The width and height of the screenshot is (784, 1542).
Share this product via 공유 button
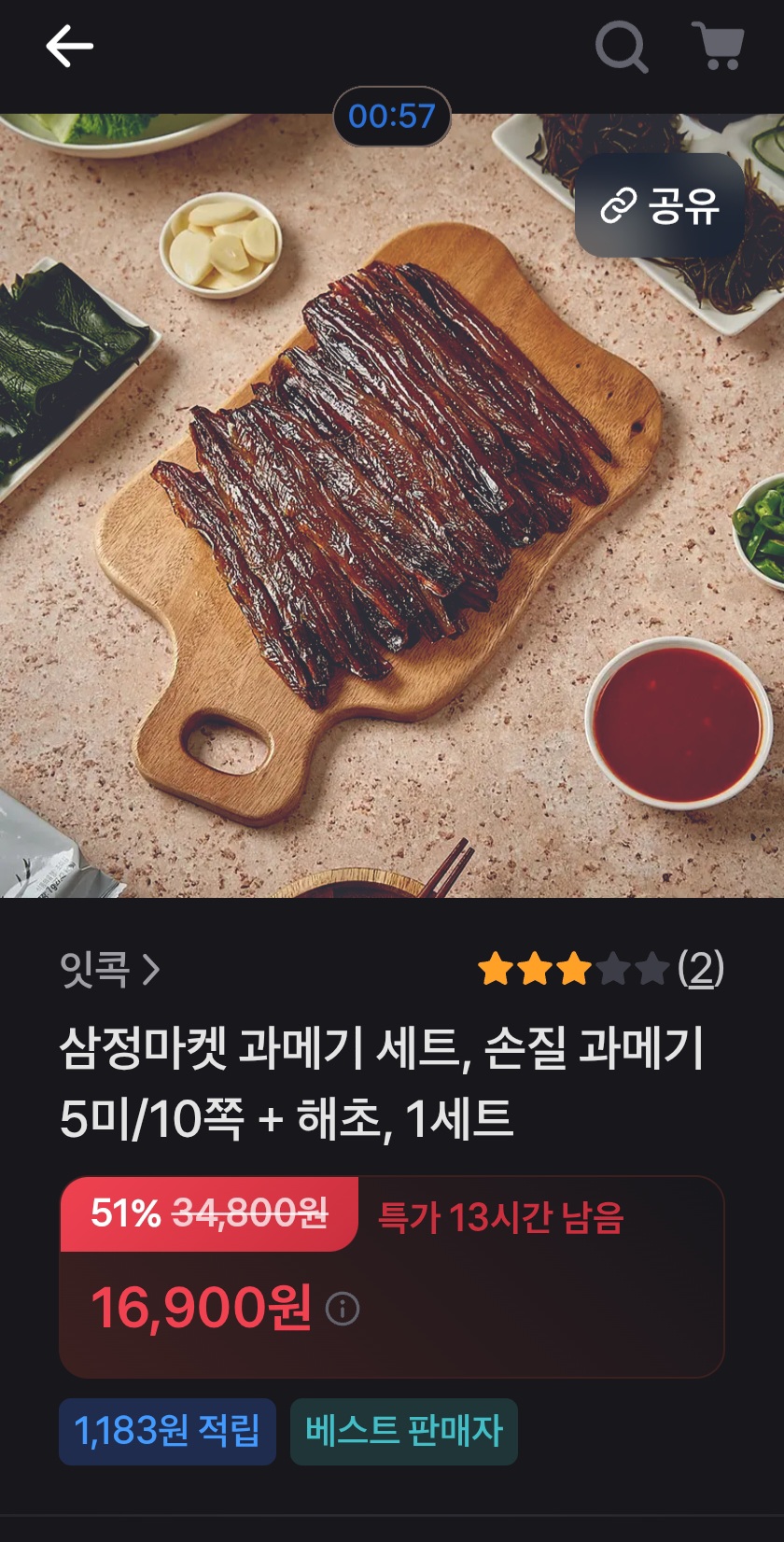pyautogui.click(x=660, y=205)
